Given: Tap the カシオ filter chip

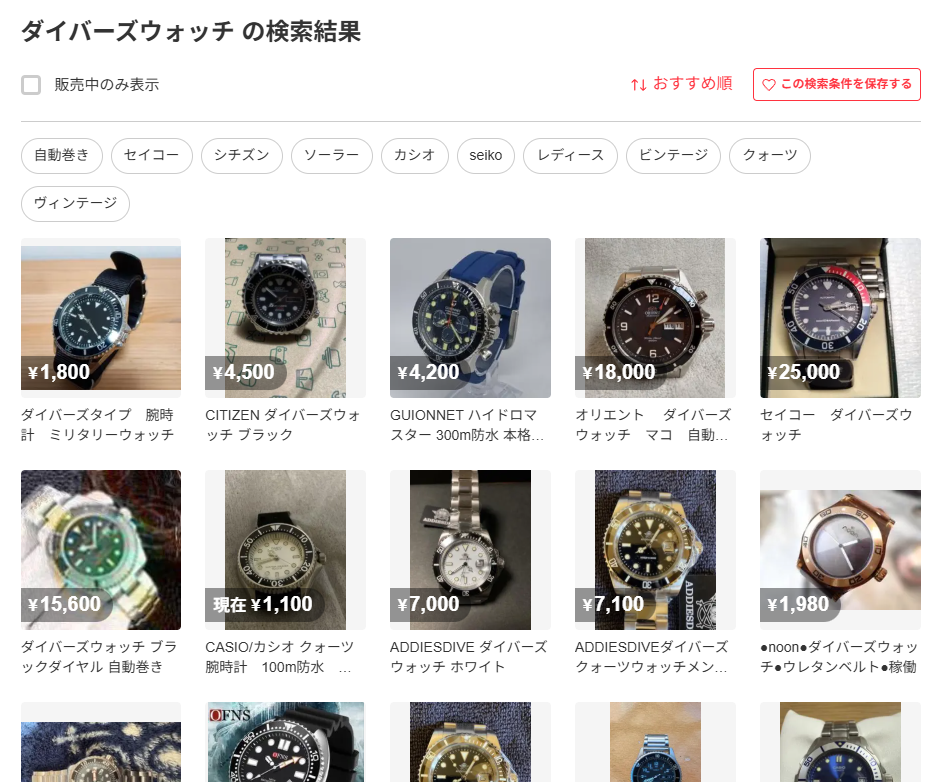Looking at the screenshot, I should pos(414,155).
